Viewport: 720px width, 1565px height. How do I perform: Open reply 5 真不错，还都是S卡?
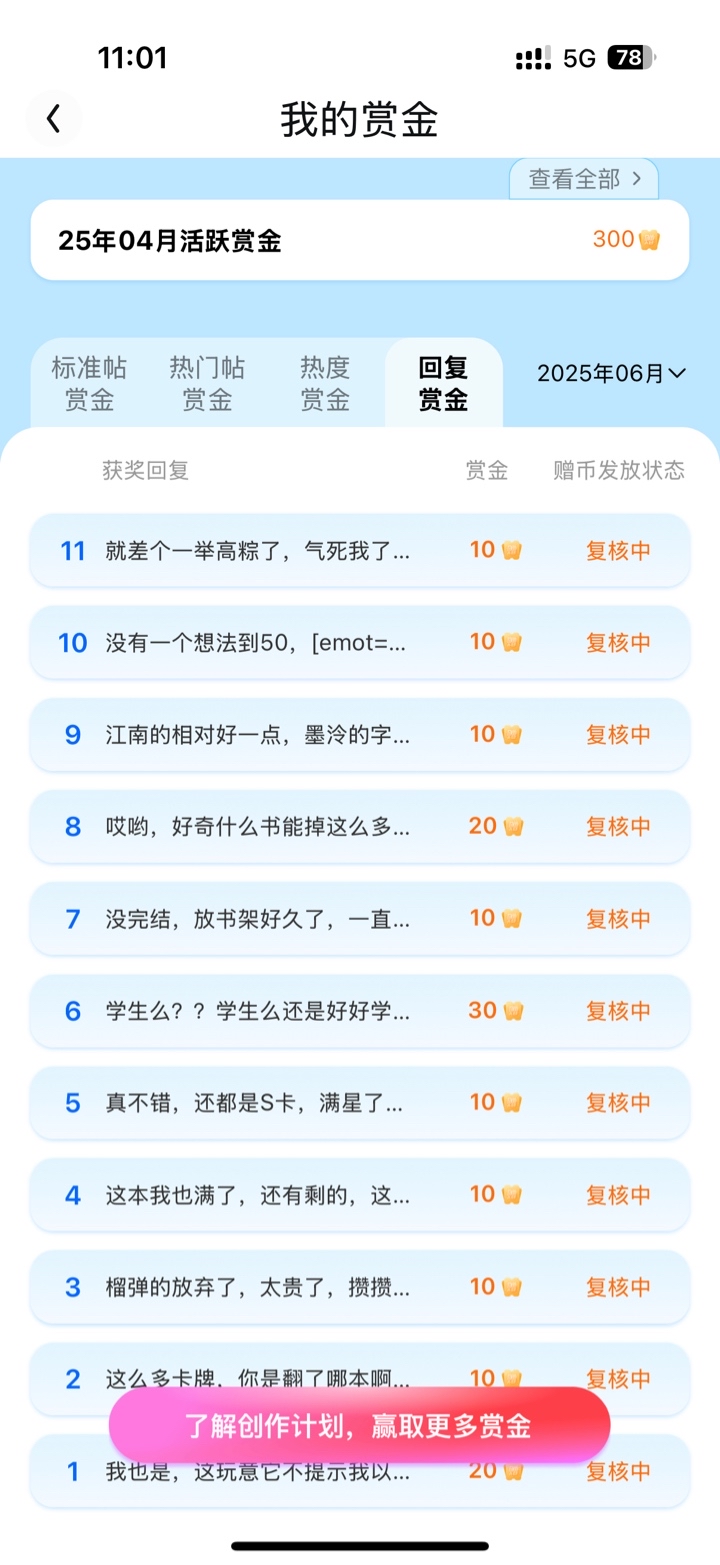point(360,1102)
